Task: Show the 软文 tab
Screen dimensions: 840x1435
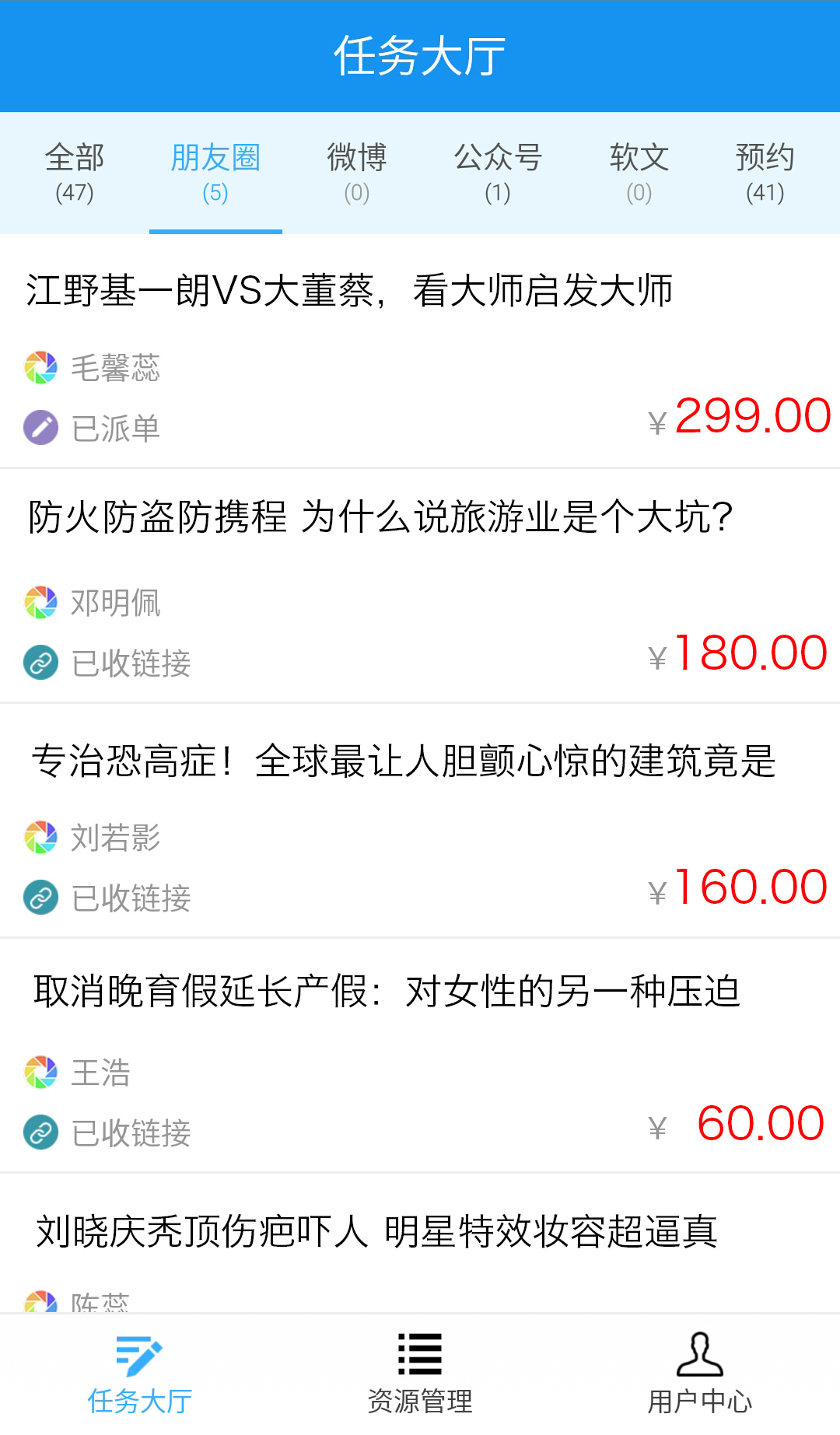Action: [639, 173]
